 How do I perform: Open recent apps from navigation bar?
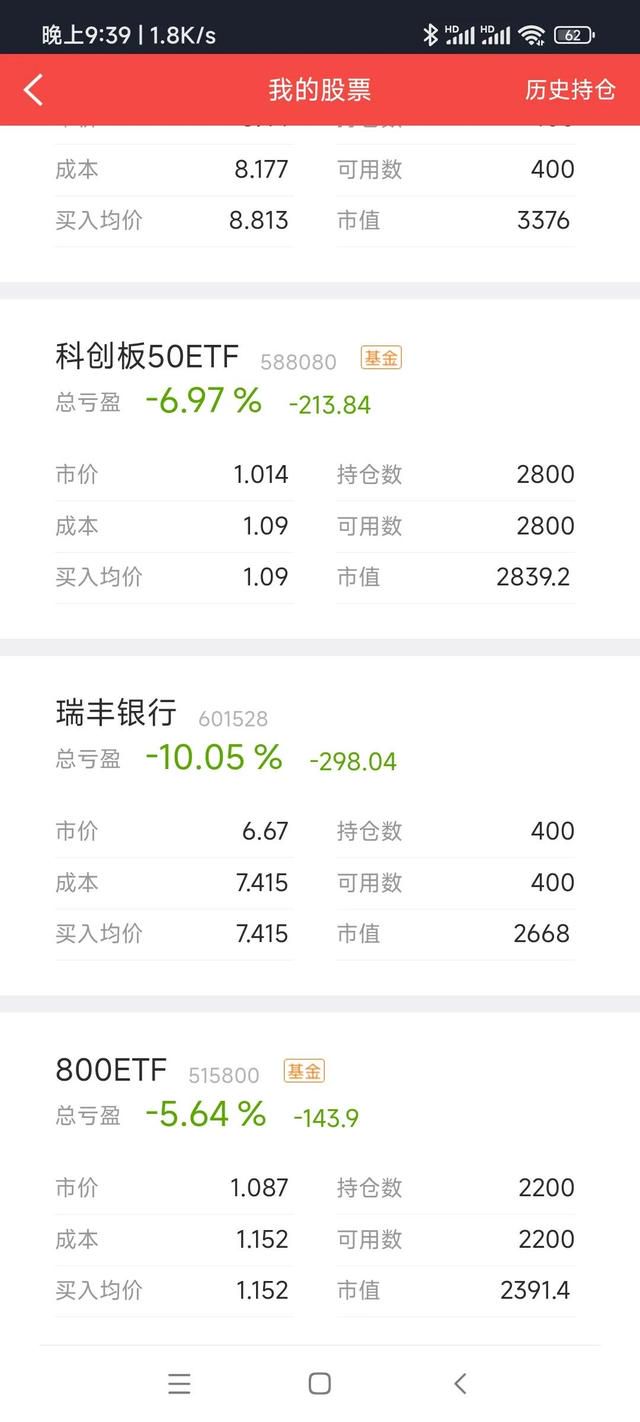(179, 1383)
